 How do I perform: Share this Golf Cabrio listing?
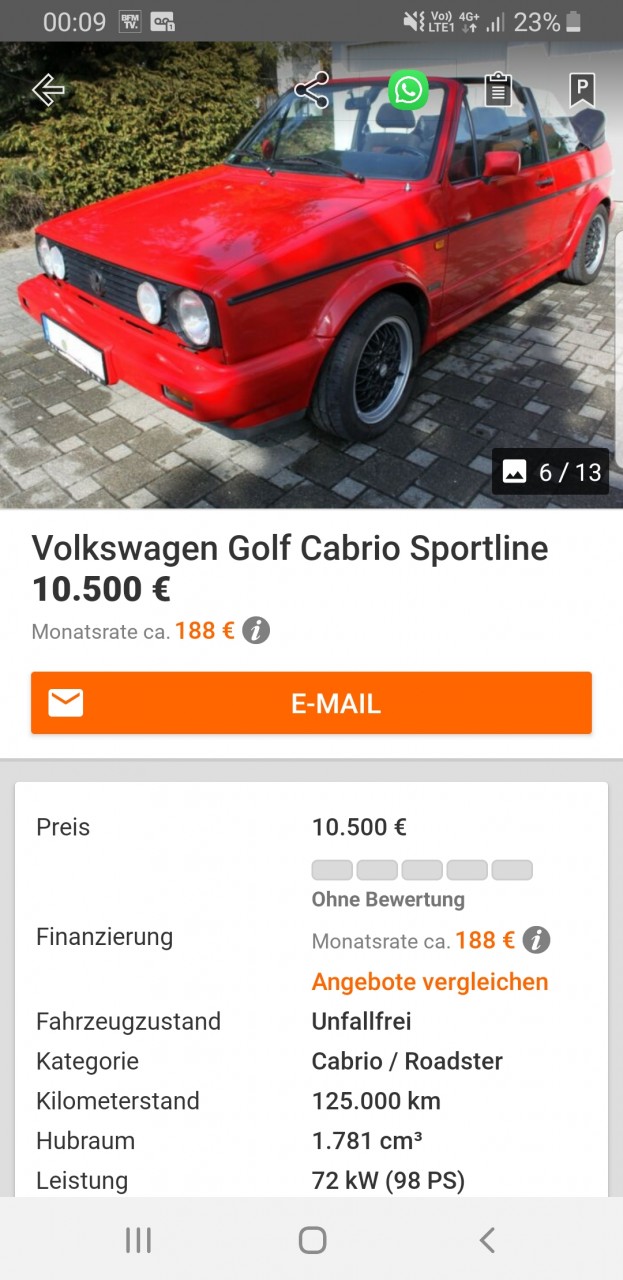coord(311,90)
